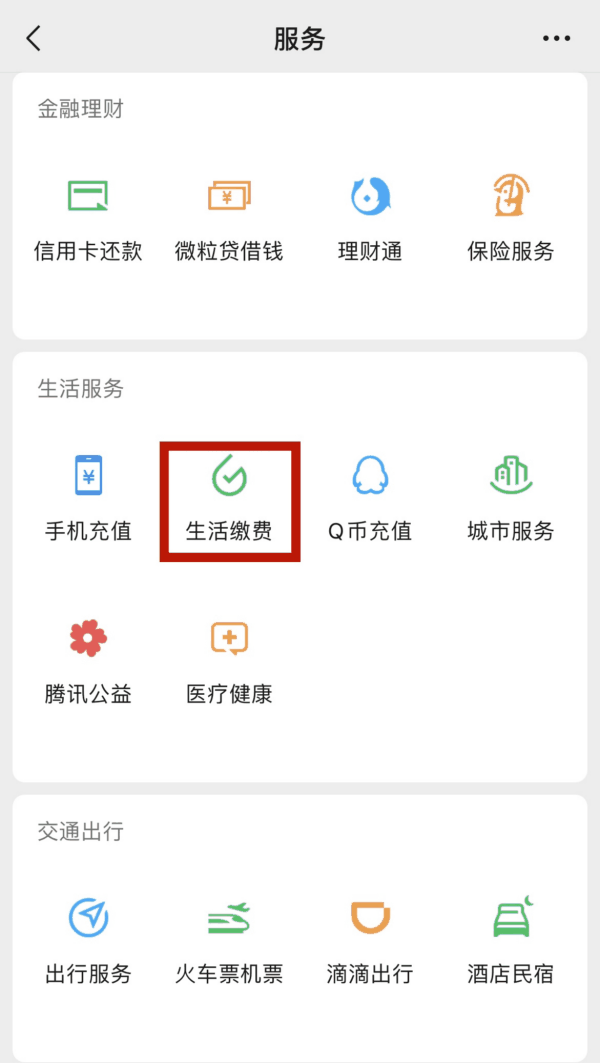Go back using the top-left arrow

pyautogui.click(x=34, y=38)
